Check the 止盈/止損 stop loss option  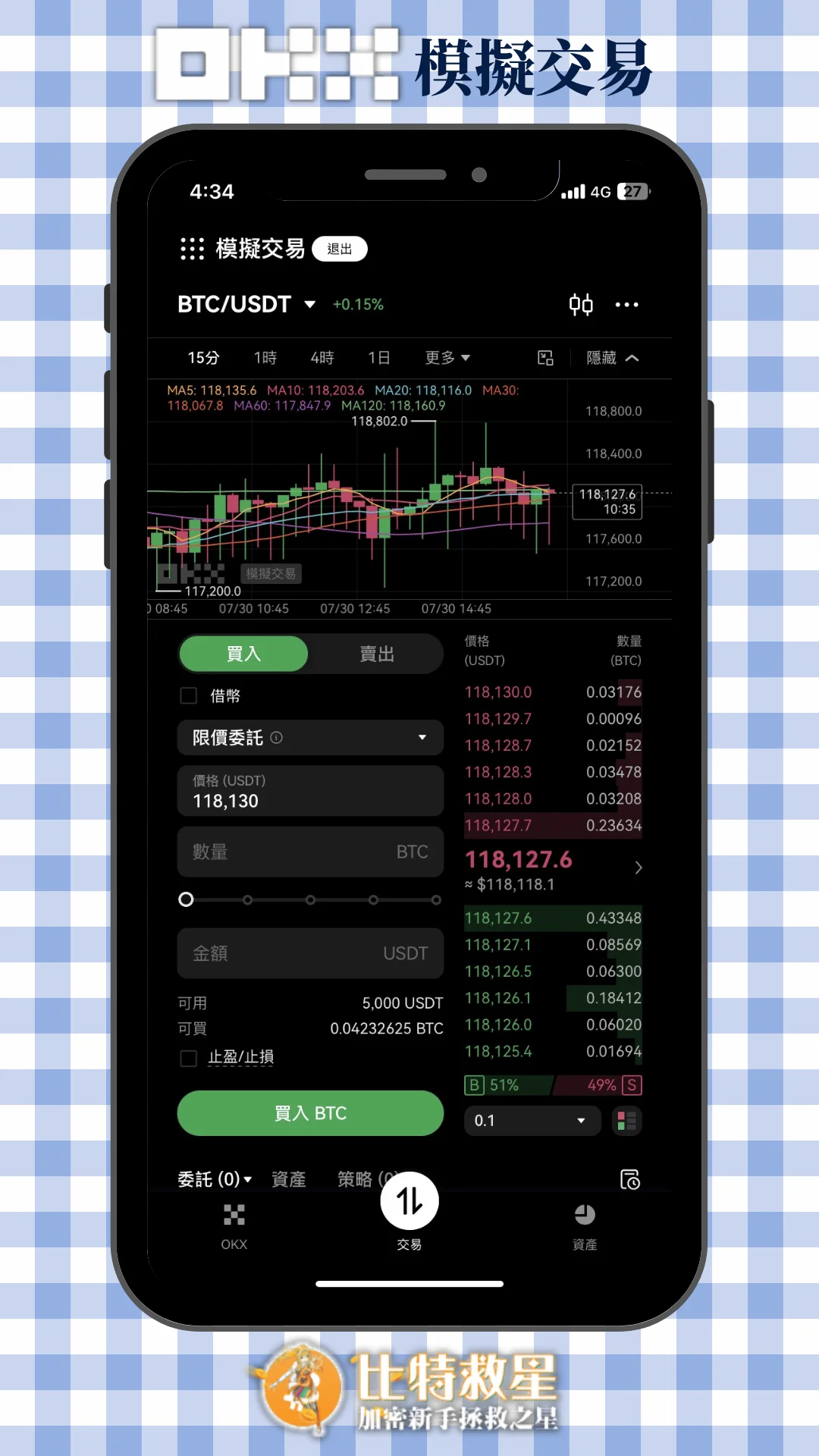point(188,1057)
